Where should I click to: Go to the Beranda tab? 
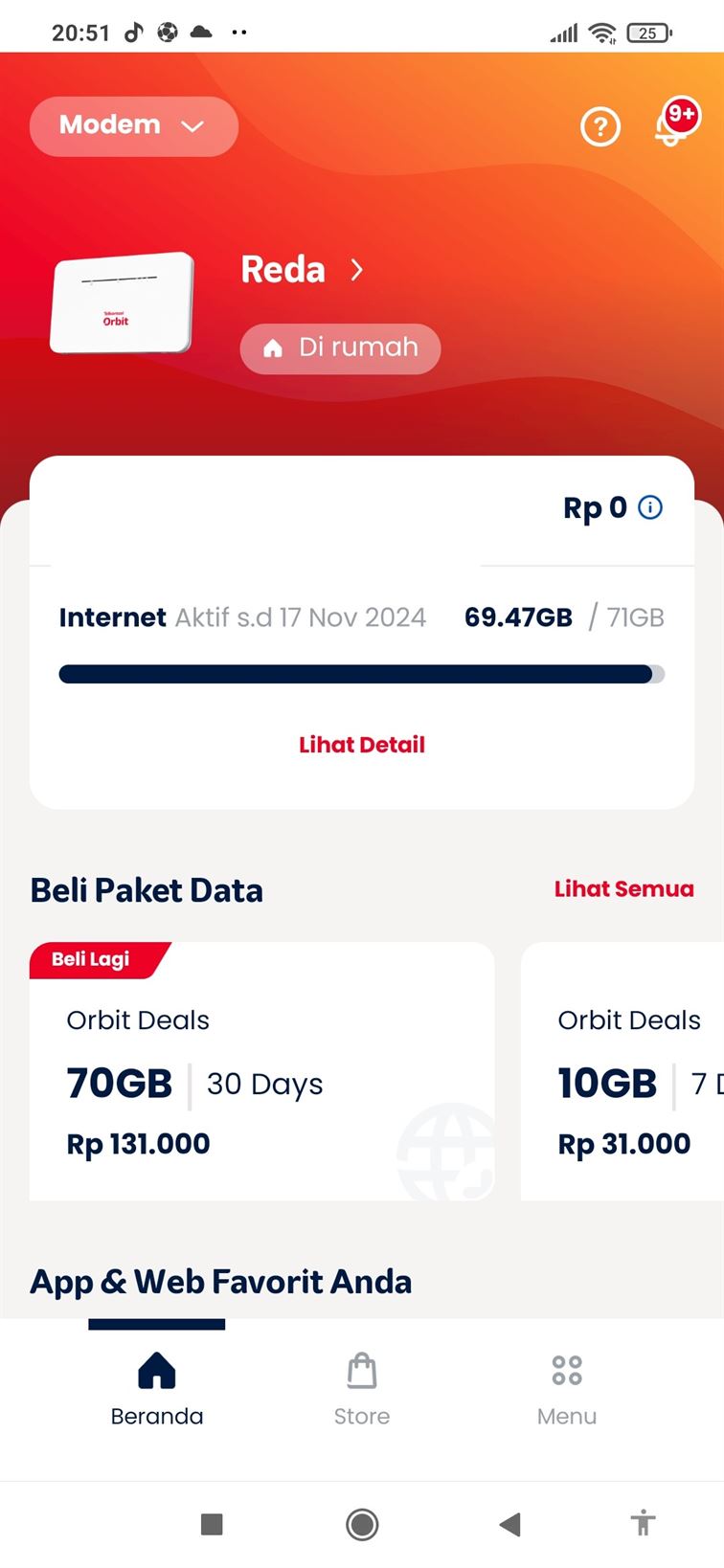pos(157,1388)
